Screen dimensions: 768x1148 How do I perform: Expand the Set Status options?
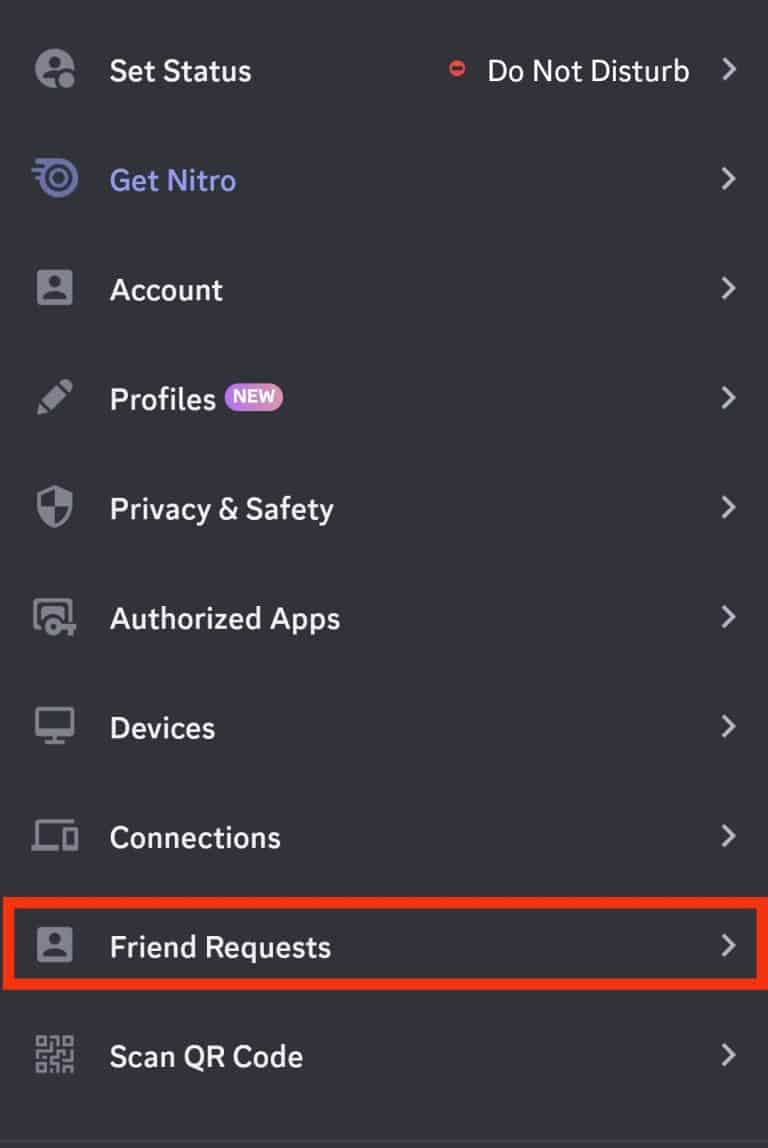(x=729, y=69)
